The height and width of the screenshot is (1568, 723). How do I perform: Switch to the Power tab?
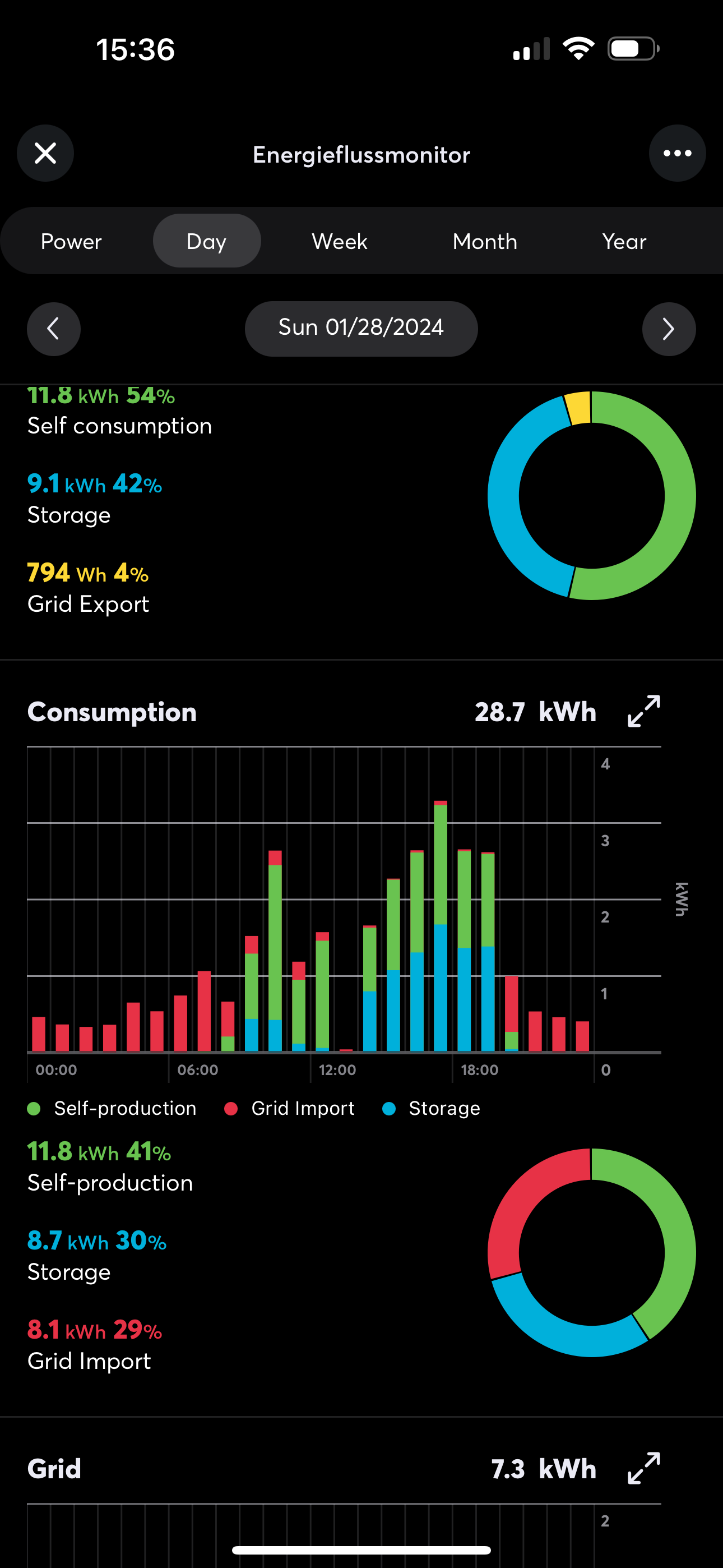click(x=71, y=241)
